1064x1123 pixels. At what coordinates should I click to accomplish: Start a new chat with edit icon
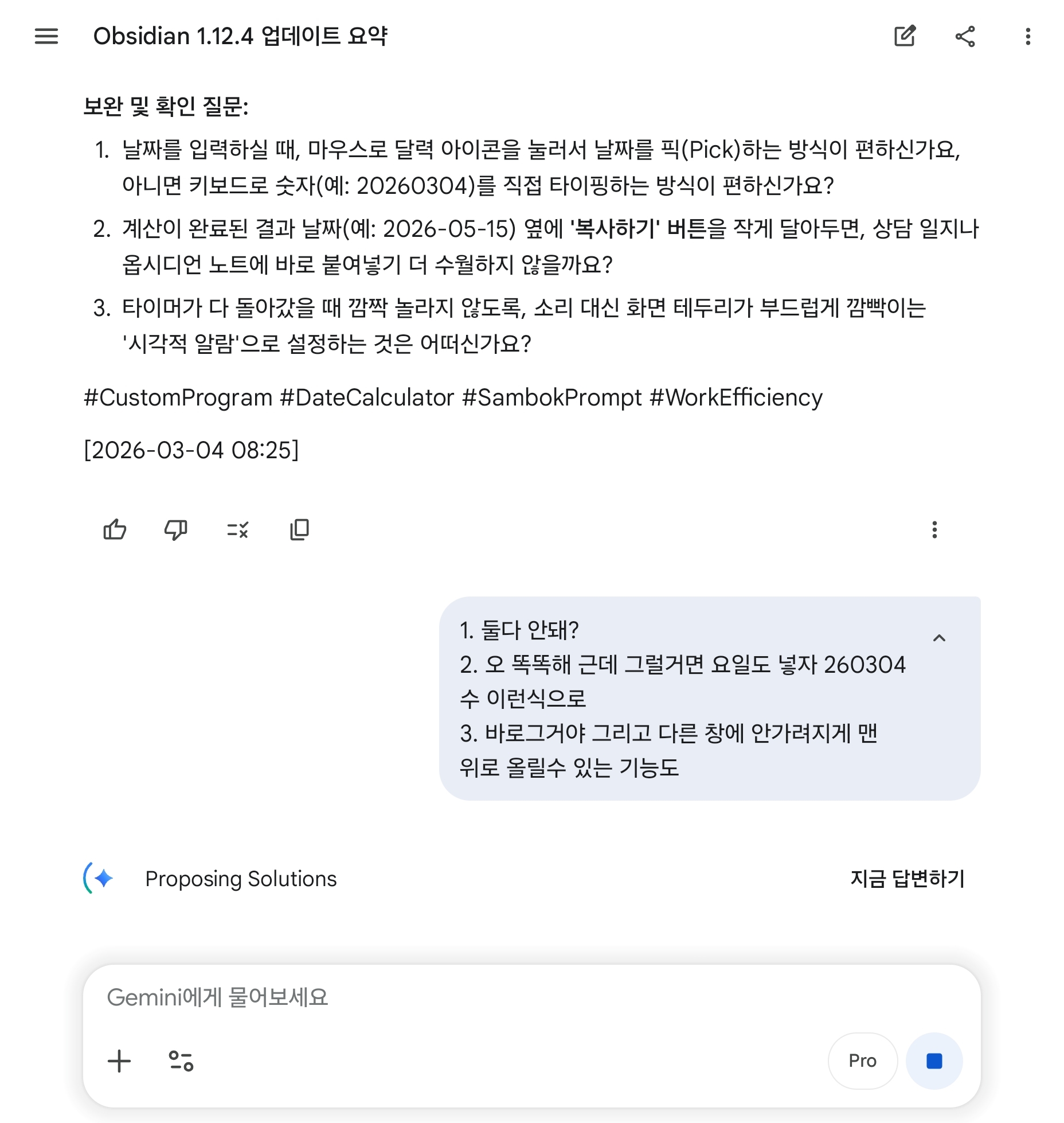click(905, 36)
